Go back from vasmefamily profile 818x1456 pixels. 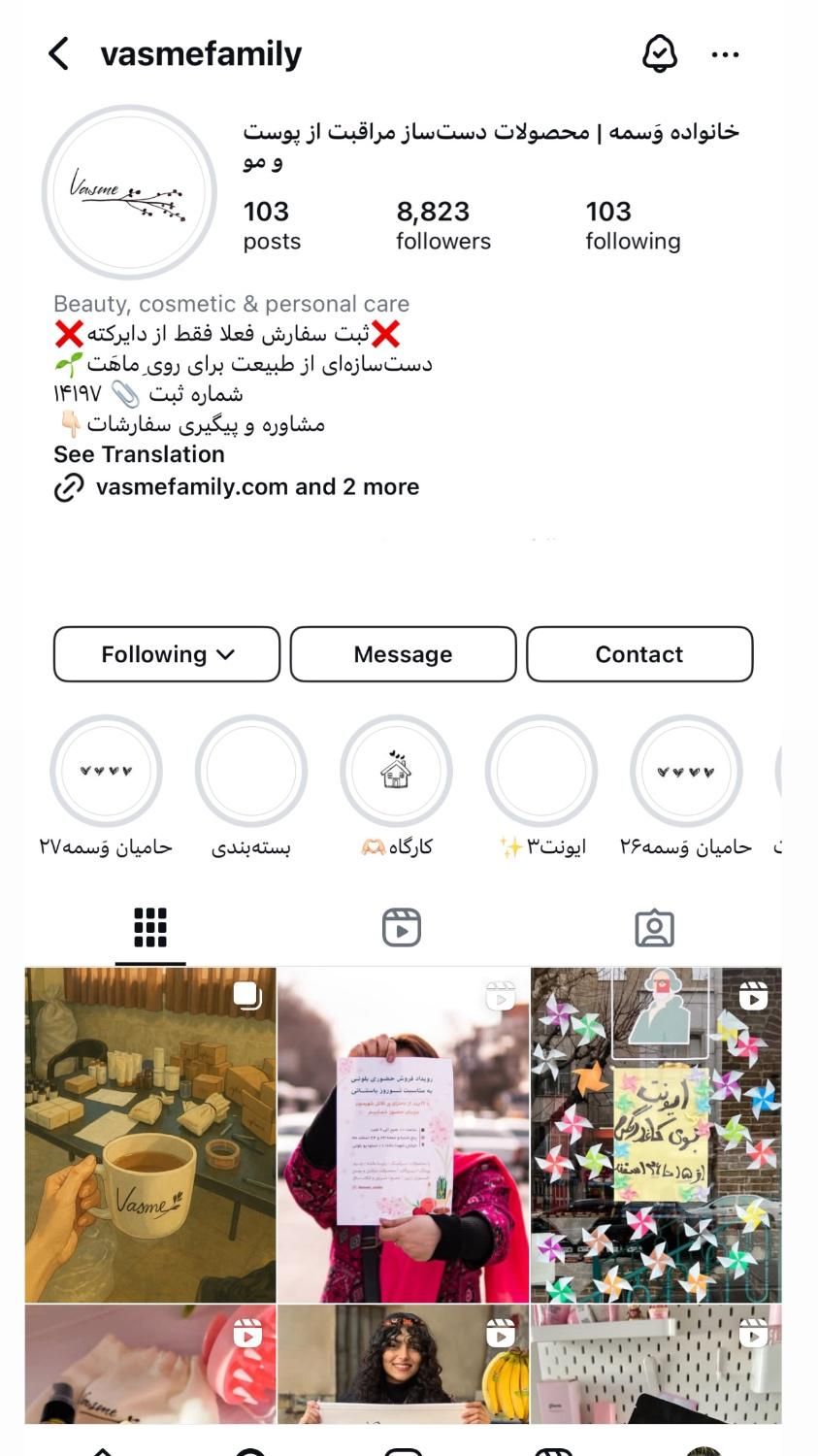tap(58, 54)
